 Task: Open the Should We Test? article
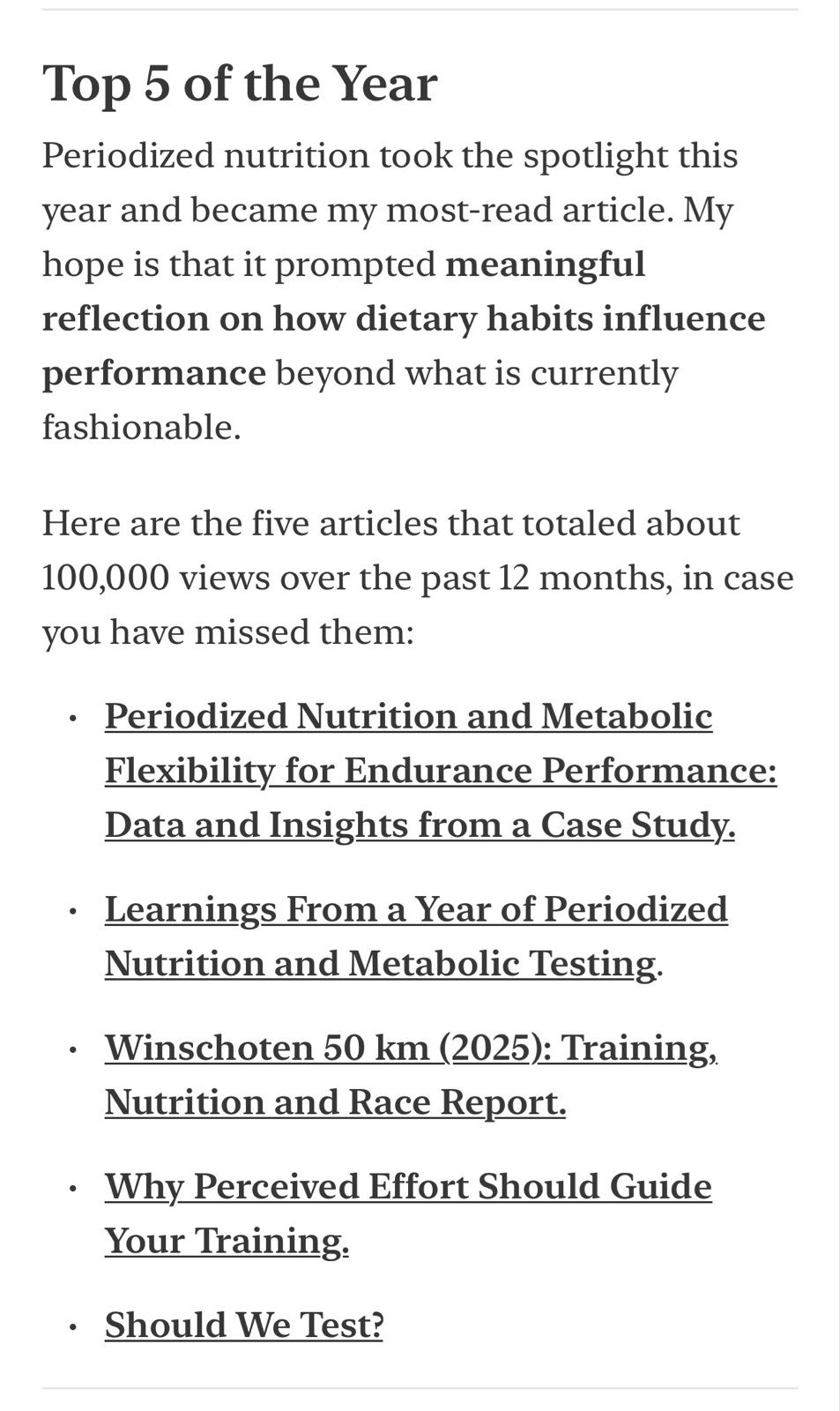tap(244, 1325)
